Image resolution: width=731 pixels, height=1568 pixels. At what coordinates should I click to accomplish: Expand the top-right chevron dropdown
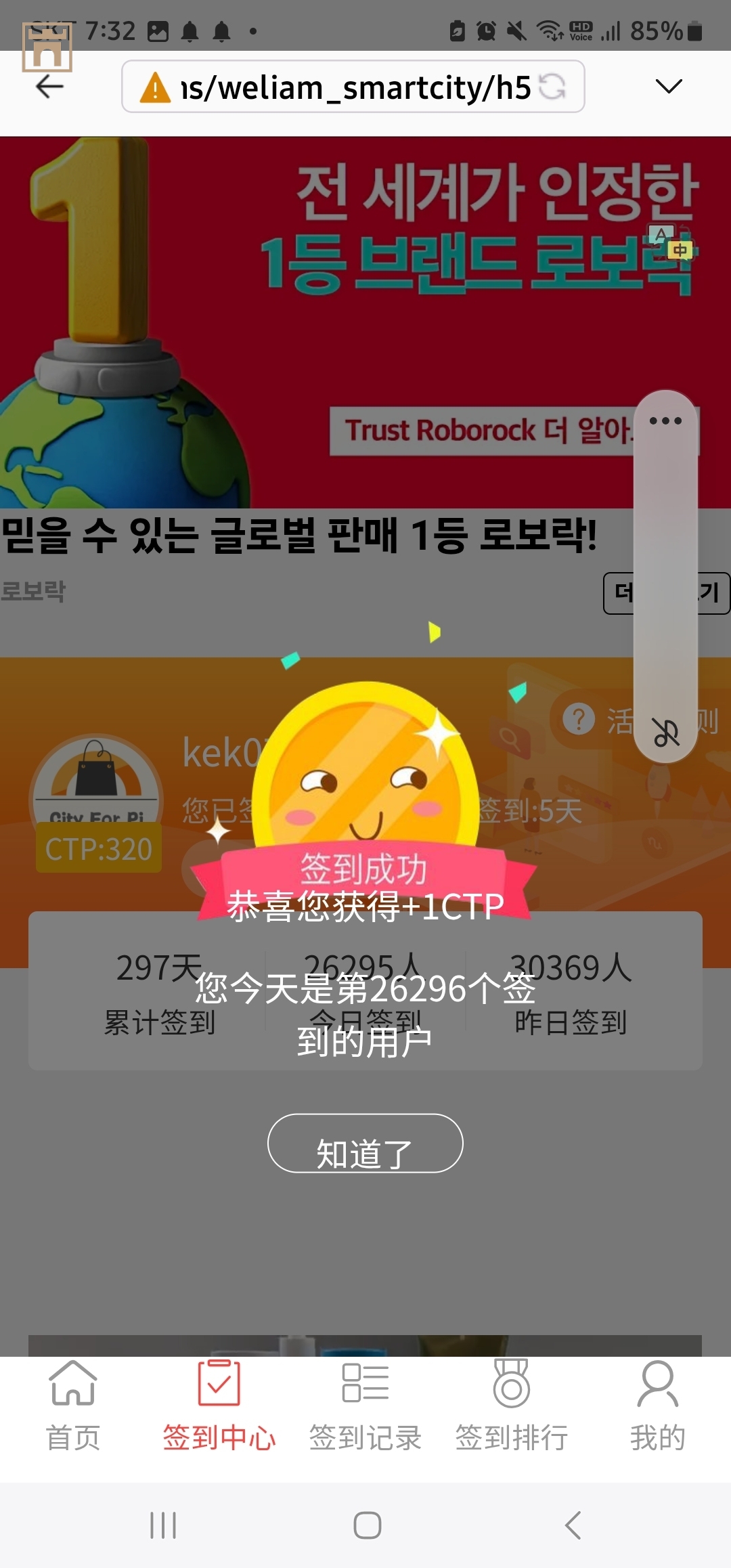click(669, 86)
